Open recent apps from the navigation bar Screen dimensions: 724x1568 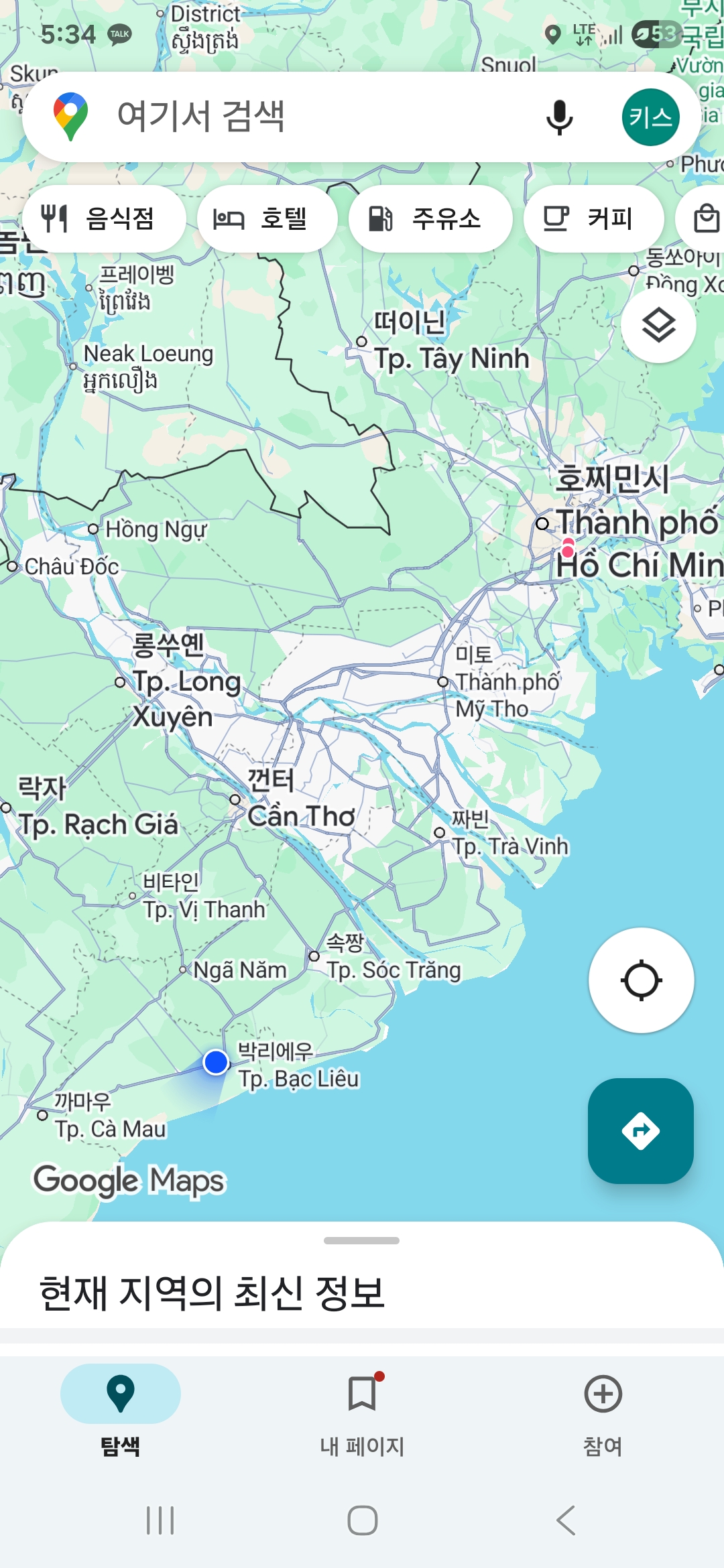[160, 1520]
